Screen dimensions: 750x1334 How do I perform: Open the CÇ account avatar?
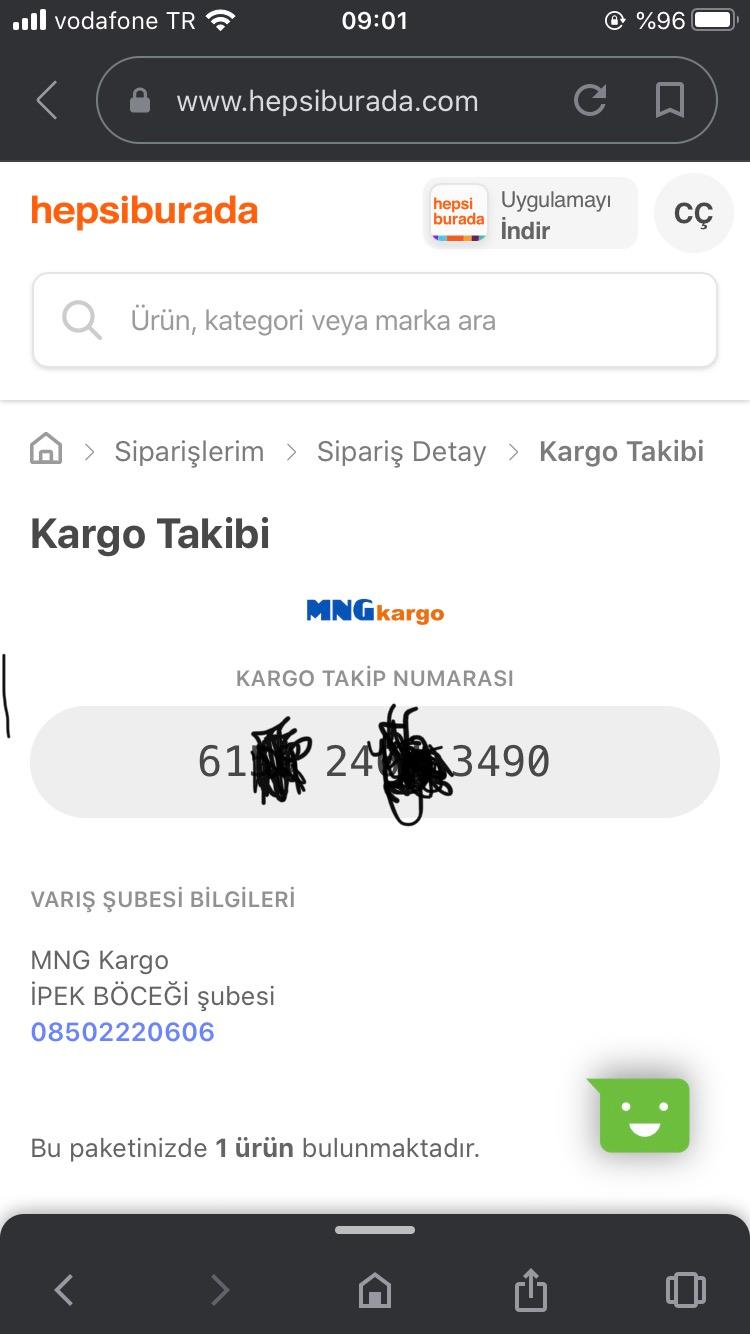pyautogui.click(x=693, y=213)
